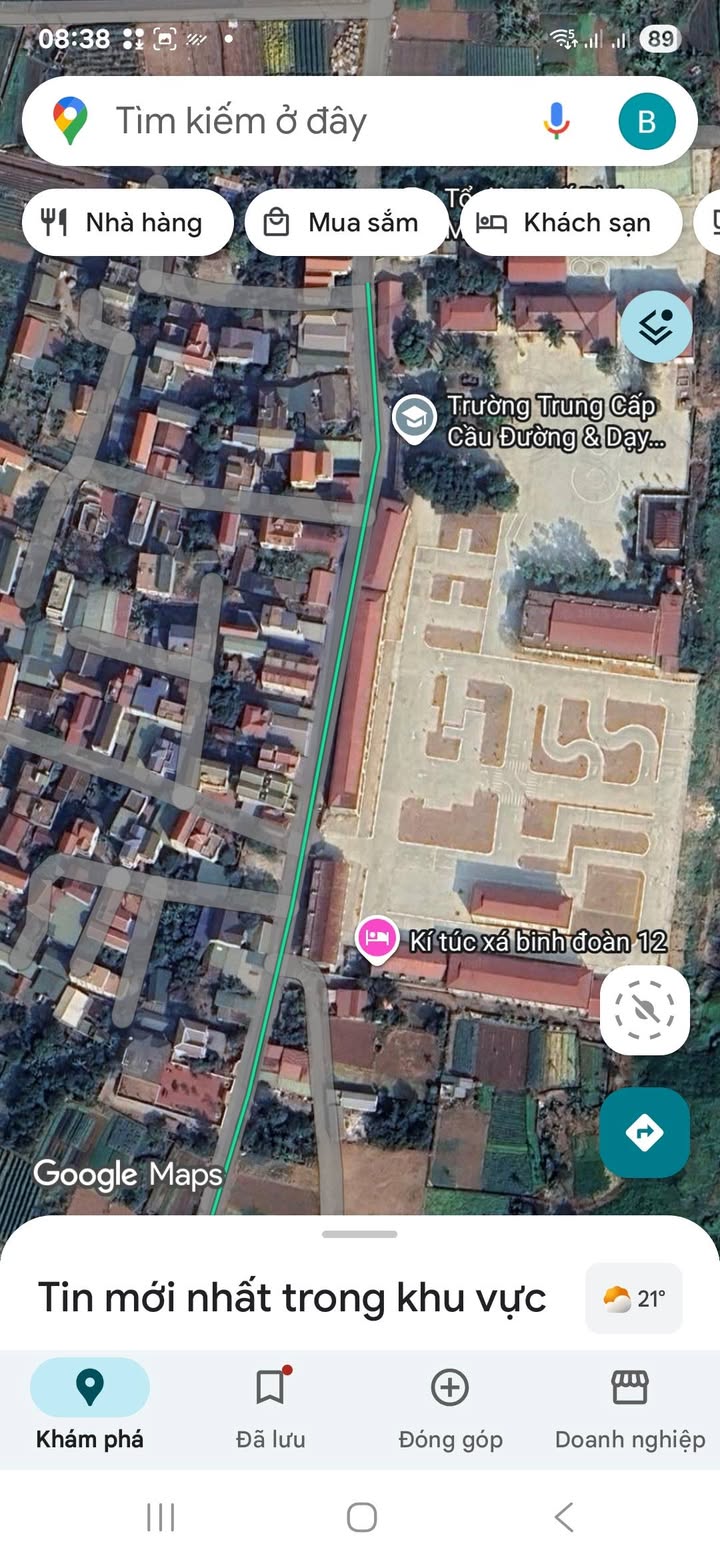Expand the "Tin mới nhất trong khu vực" sheet handle
Viewport: 720px width, 1560px height.
pyautogui.click(x=359, y=1234)
